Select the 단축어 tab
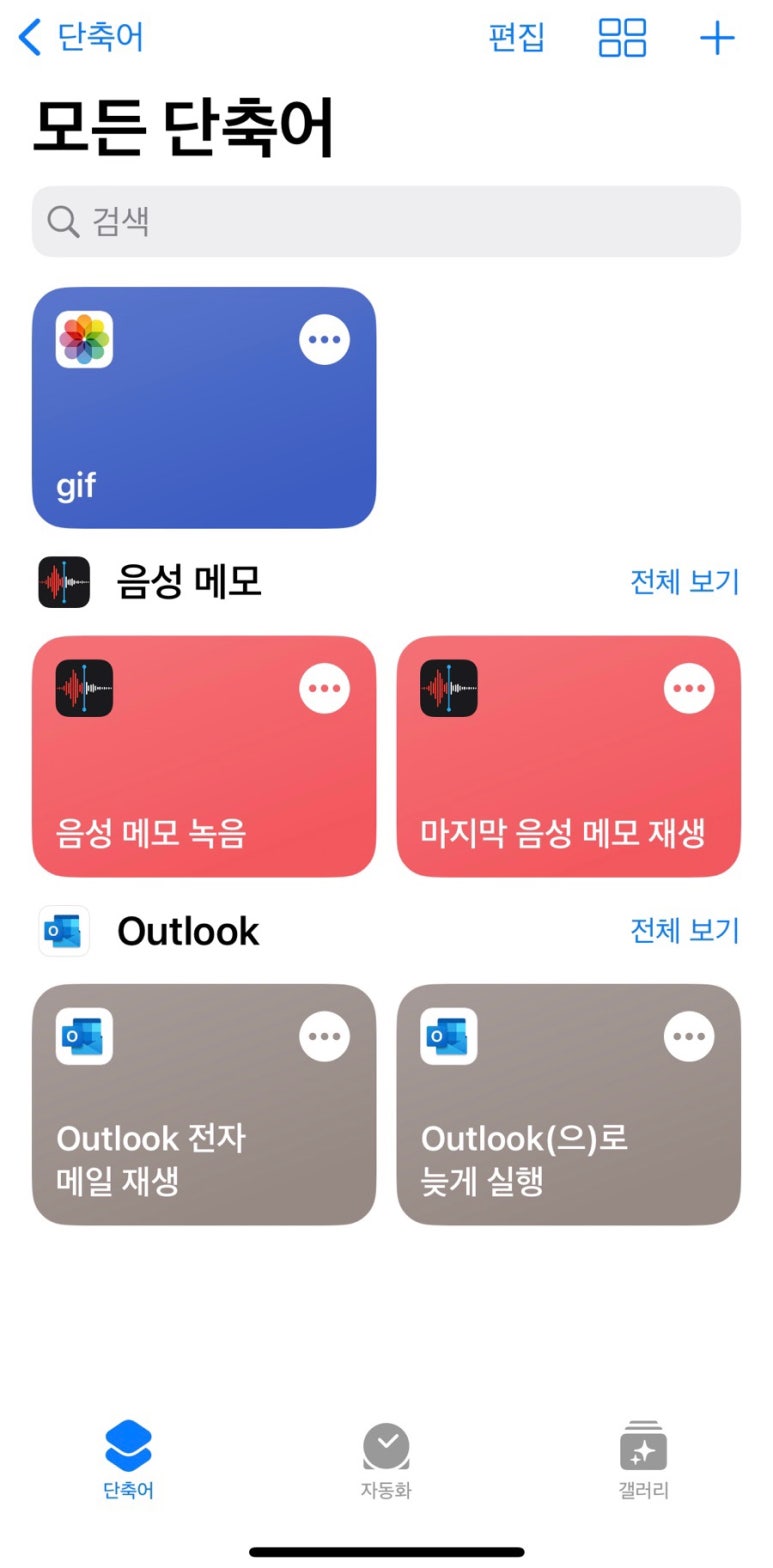 click(x=128, y=1461)
